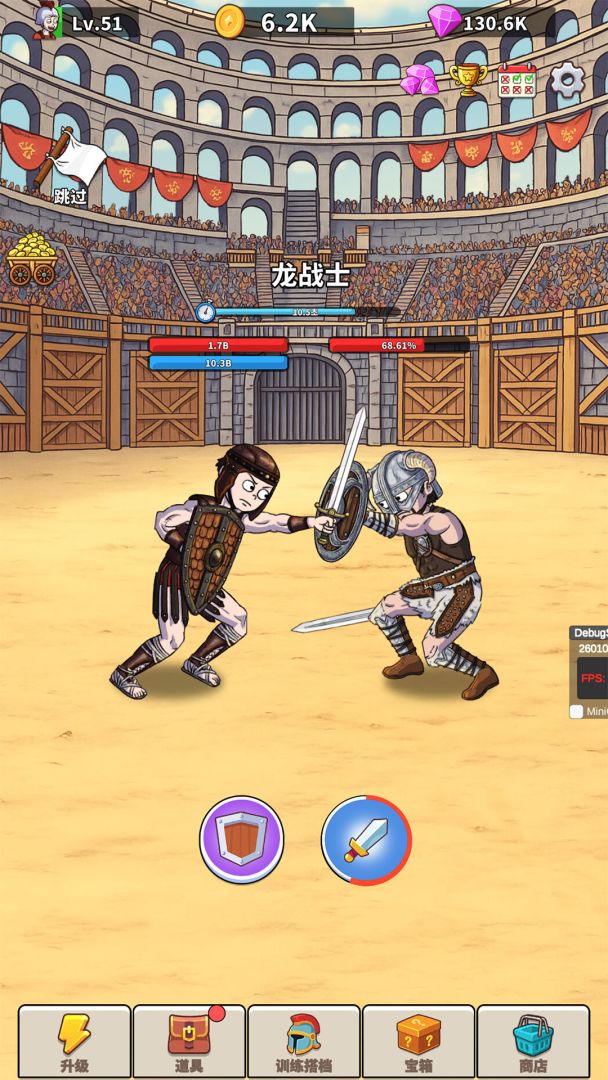The width and height of the screenshot is (608, 1080).
Task: Activate the shield defend skill
Action: 242,838
